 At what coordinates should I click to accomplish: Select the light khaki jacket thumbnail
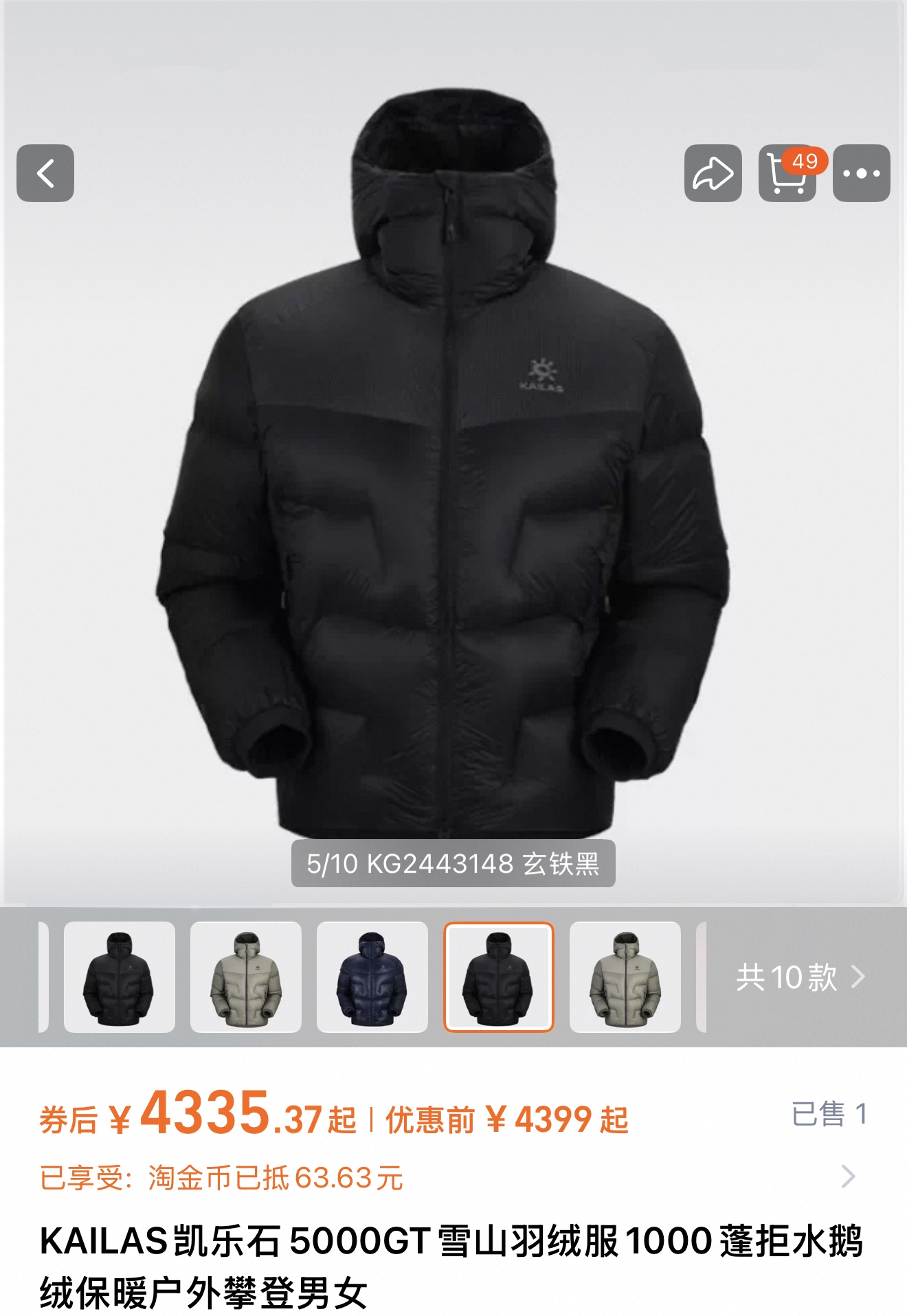[x=246, y=977]
